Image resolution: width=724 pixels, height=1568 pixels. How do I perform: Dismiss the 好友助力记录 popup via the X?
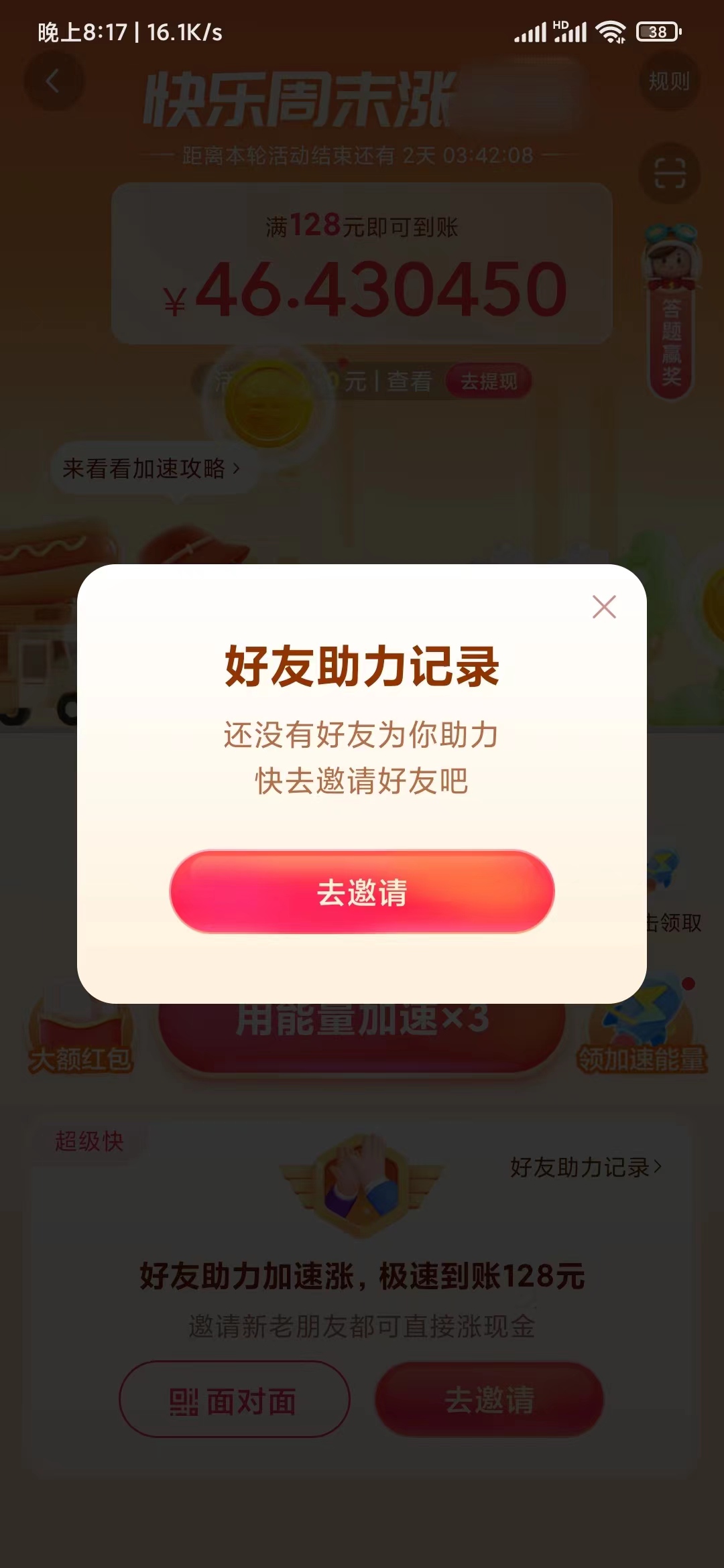click(603, 606)
